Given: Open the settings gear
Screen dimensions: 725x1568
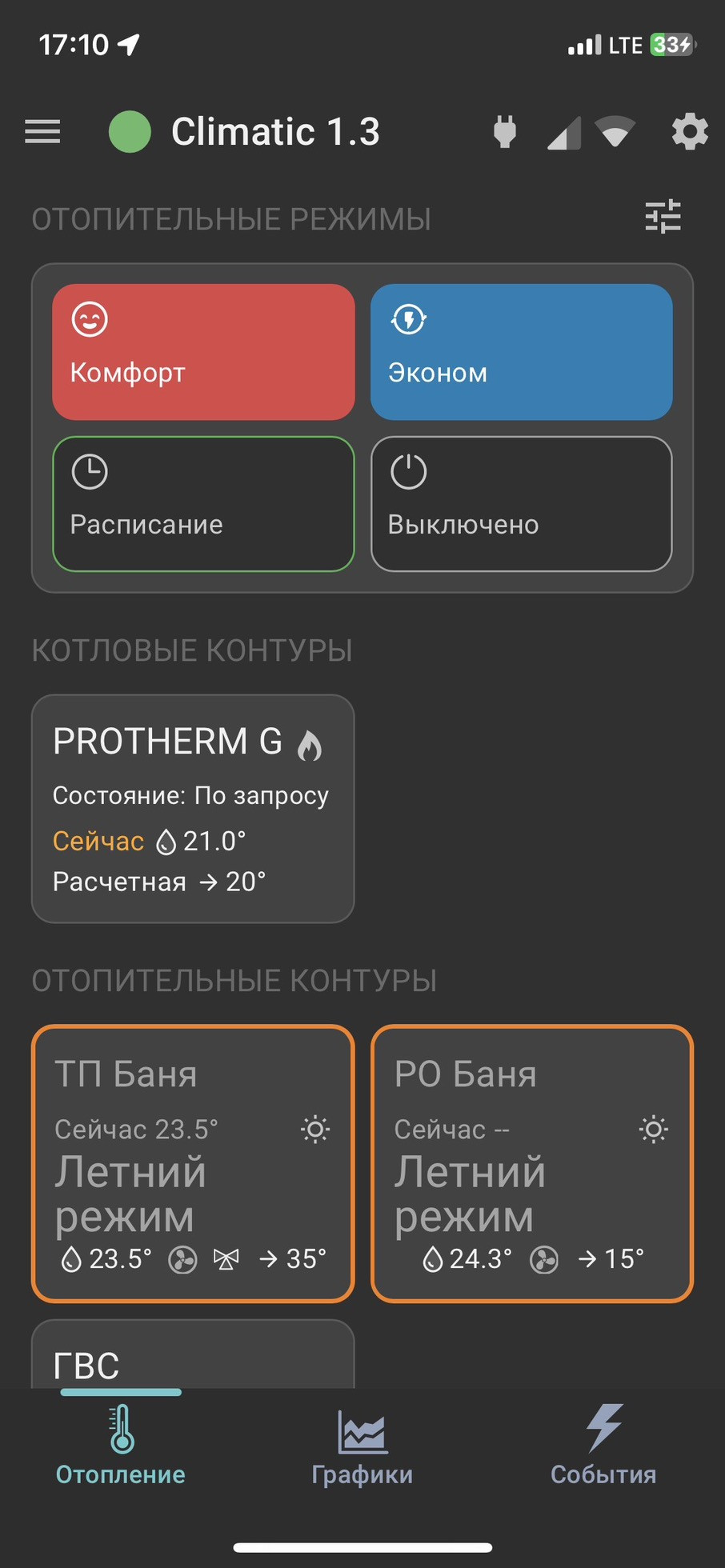Looking at the screenshot, I should (689, 131).
